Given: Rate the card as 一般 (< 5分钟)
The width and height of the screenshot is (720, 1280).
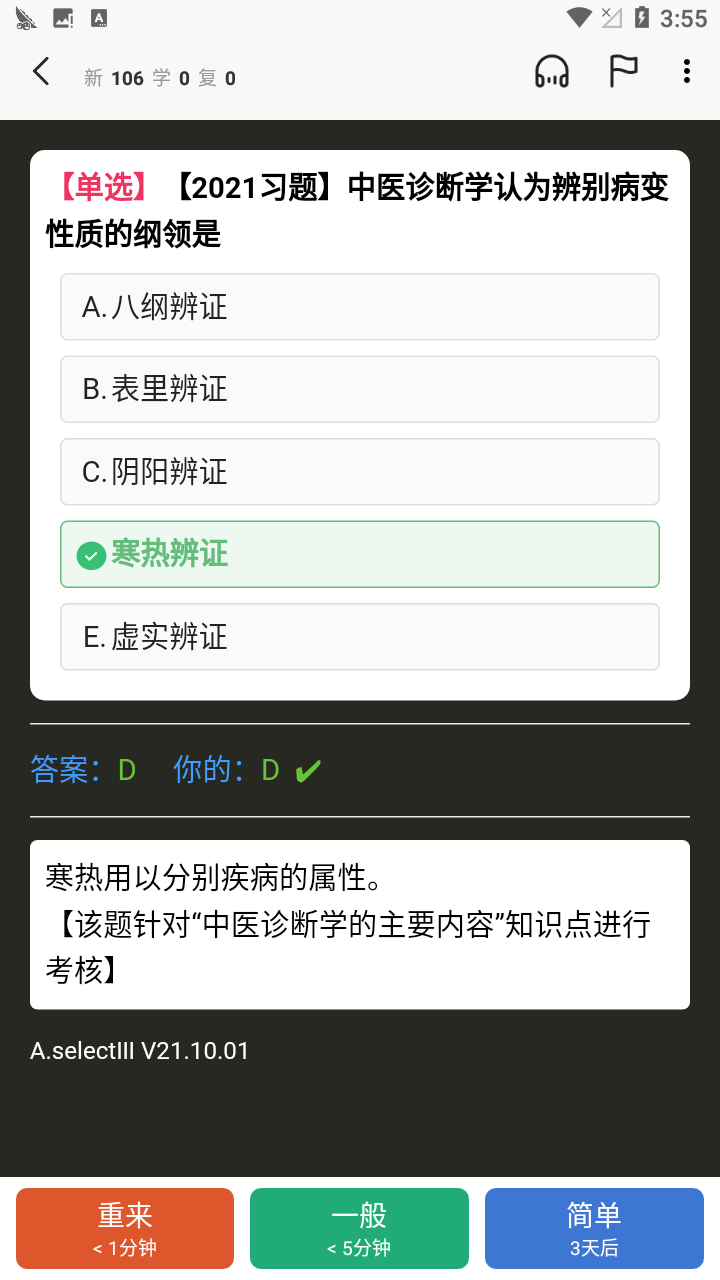Looking at the screenshot, I should coord(359,1228).
